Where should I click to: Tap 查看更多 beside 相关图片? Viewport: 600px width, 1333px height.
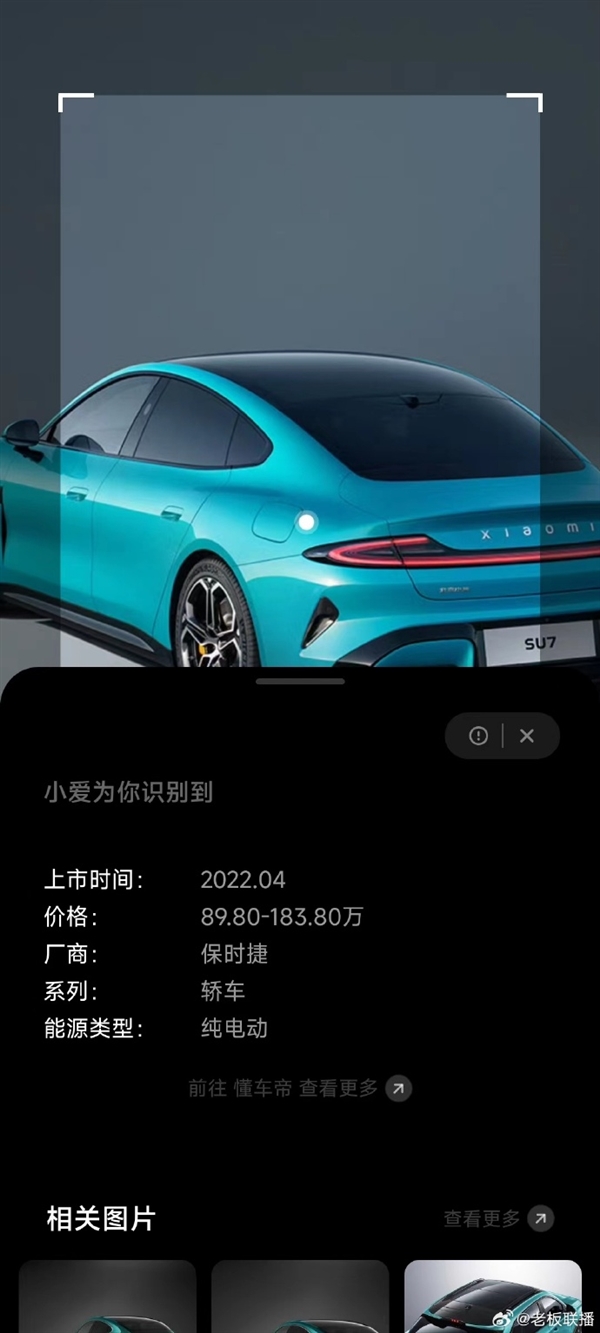point(498,1218)
